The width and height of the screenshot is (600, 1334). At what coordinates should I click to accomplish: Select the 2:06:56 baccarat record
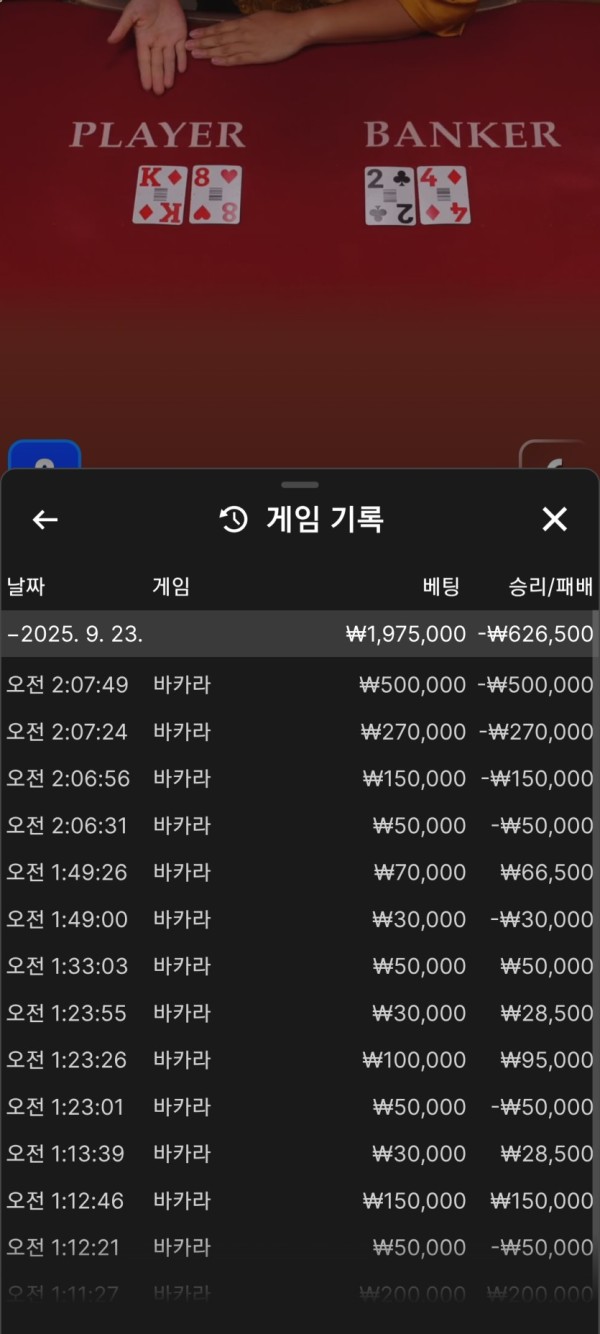click(300, 779)
